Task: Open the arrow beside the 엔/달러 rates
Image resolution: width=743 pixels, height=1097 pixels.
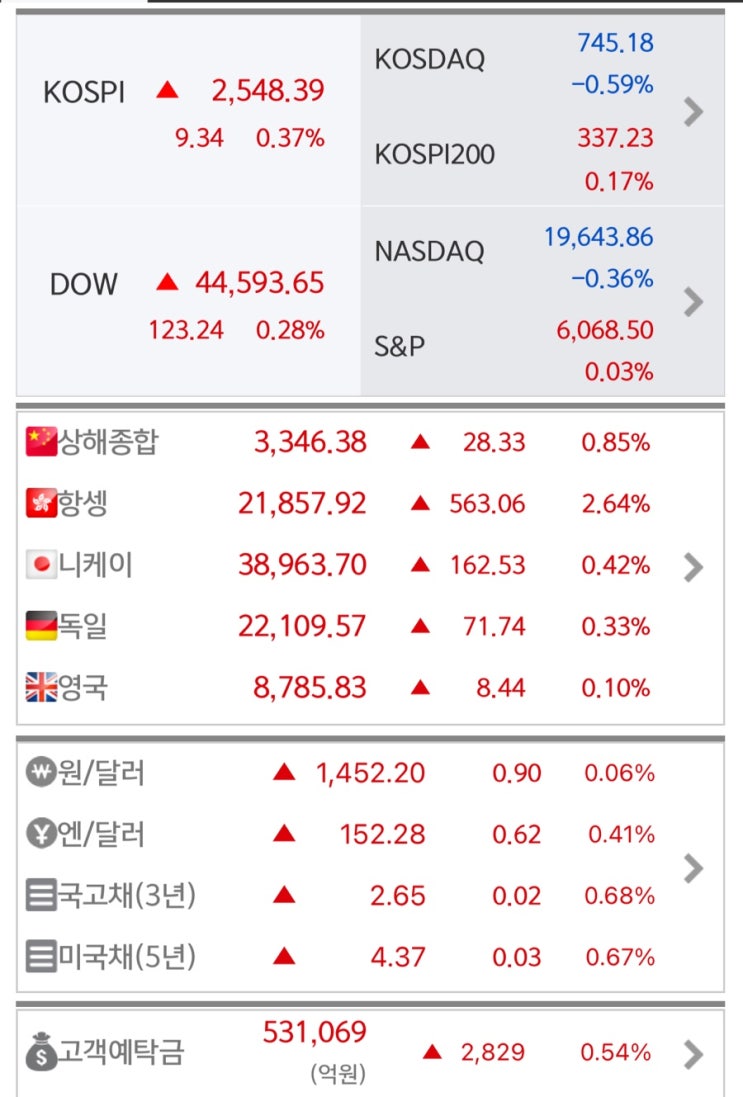Action: [693, 867]
